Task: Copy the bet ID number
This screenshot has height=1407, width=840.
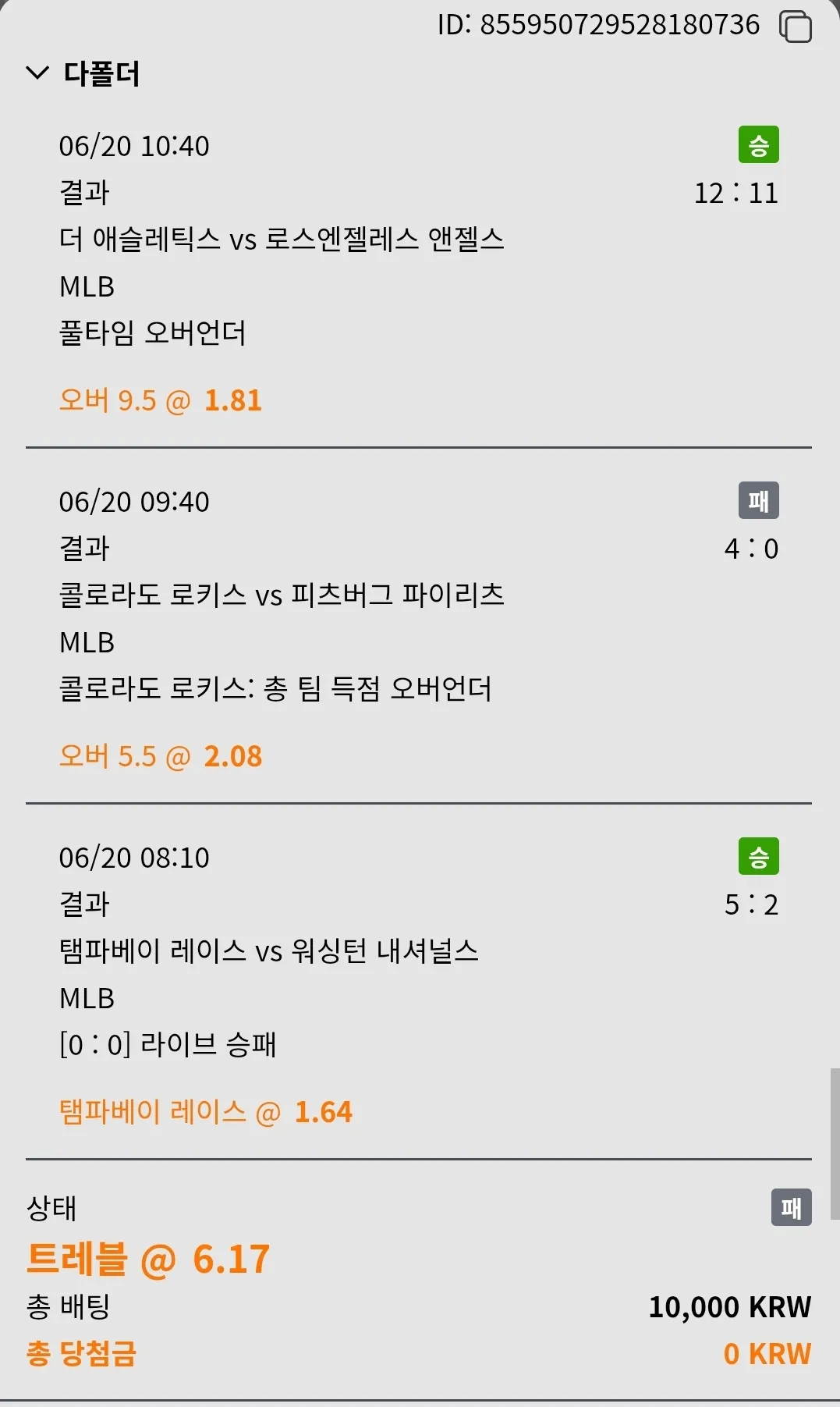Action: pyautogui.click(x=796, y=27)
